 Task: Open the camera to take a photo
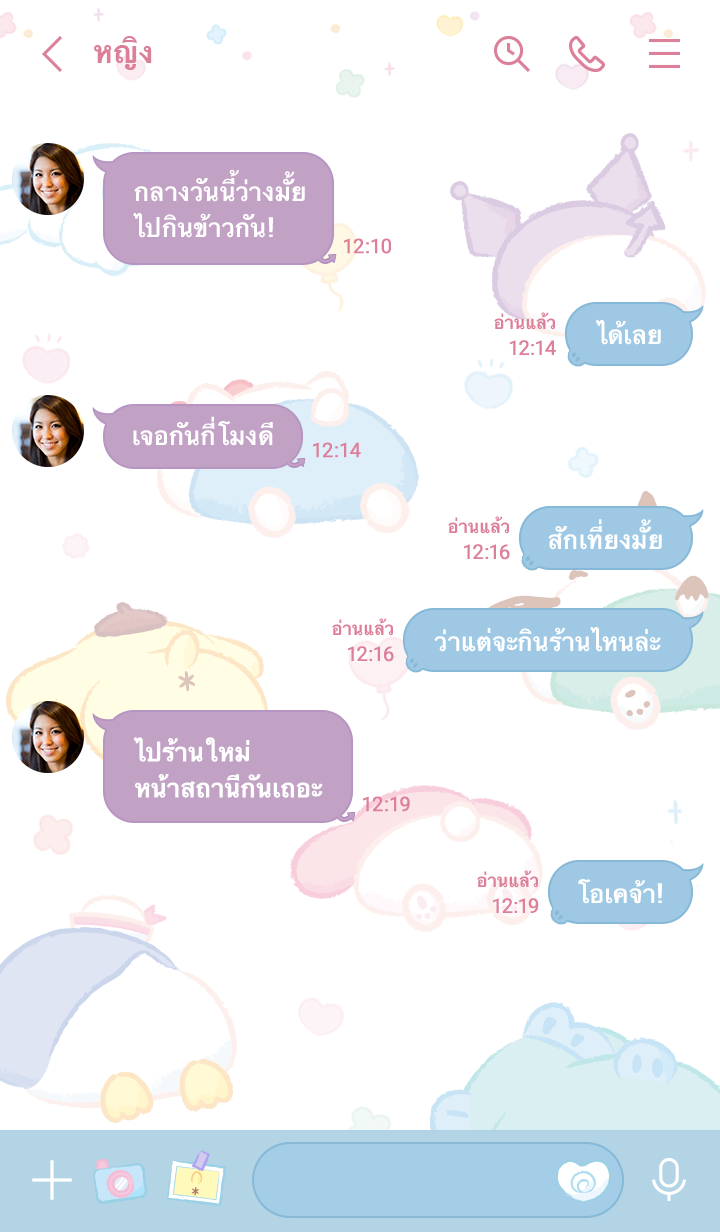(x=120, y=1181)
